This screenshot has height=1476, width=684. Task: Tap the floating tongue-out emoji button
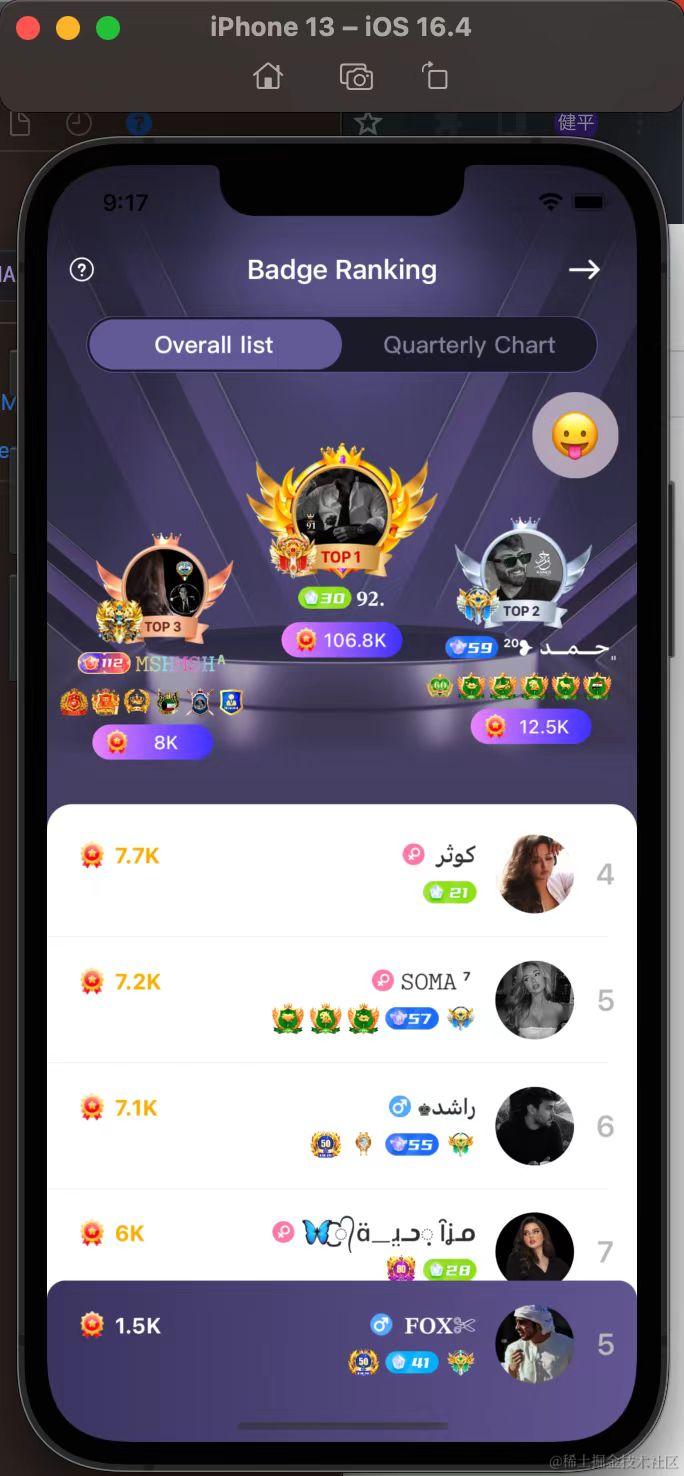pyautogui.click(x=575, y=436)
